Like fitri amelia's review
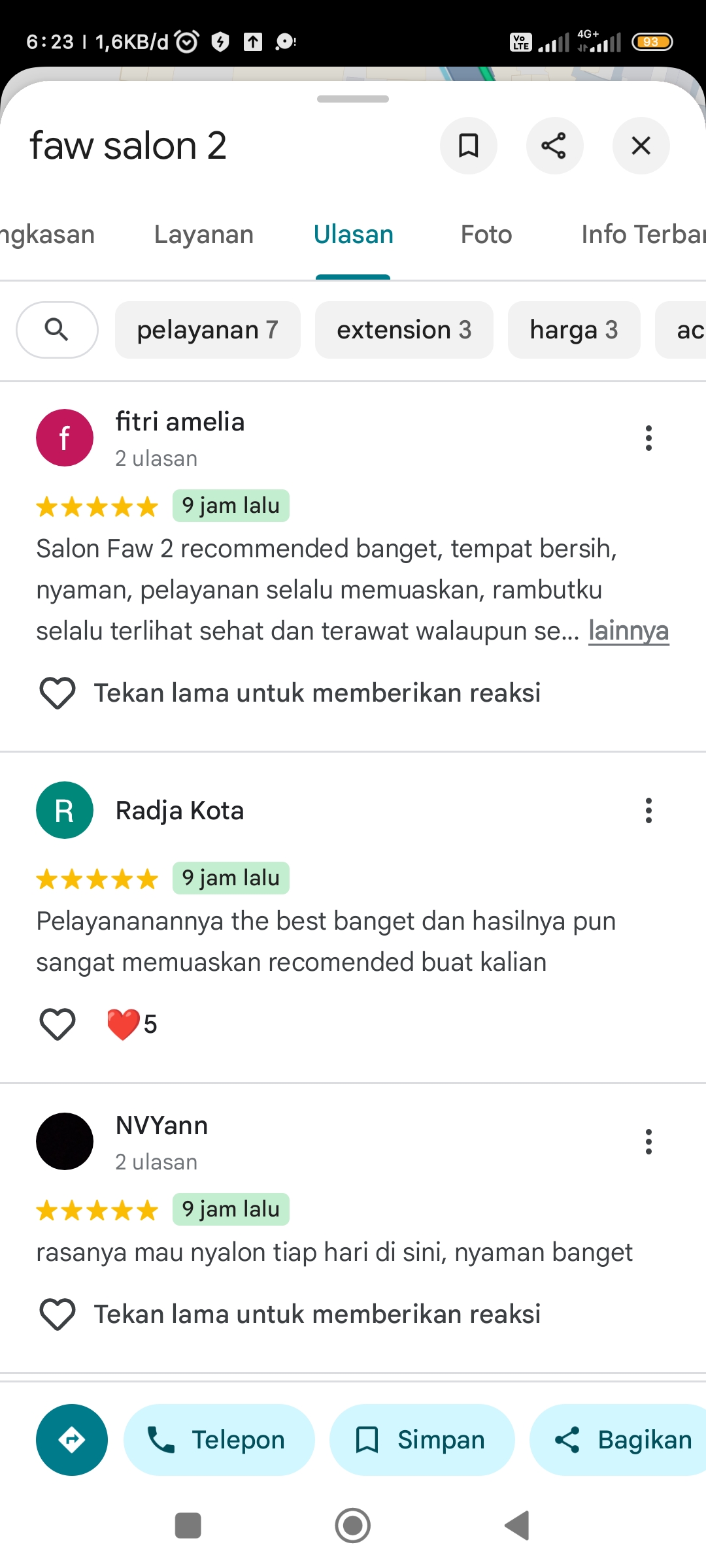Image resolution: width=706 pixels, height=1568 pixels. coord(58,693)
